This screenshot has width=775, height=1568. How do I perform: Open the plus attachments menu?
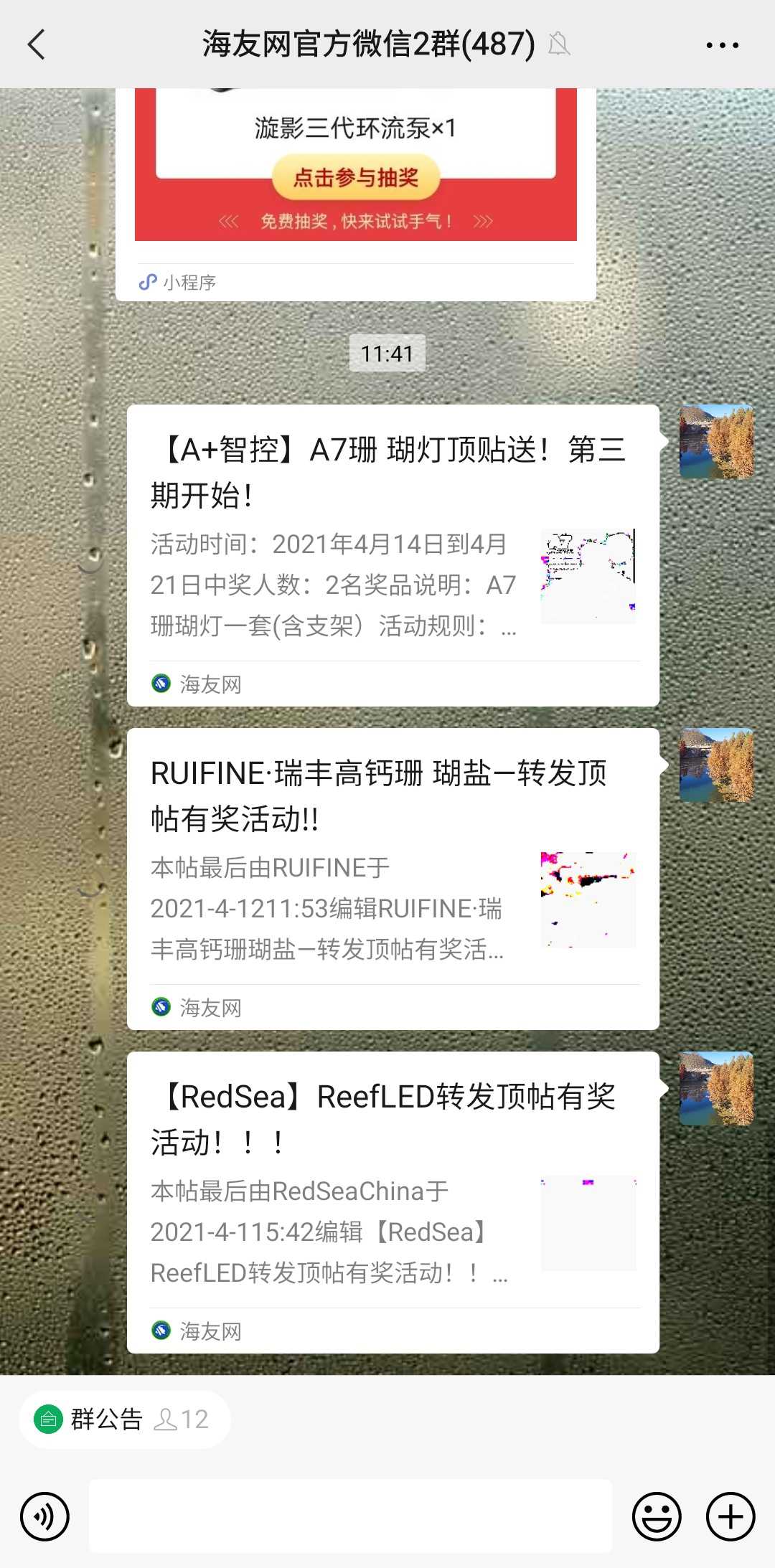click(731, 1516)
